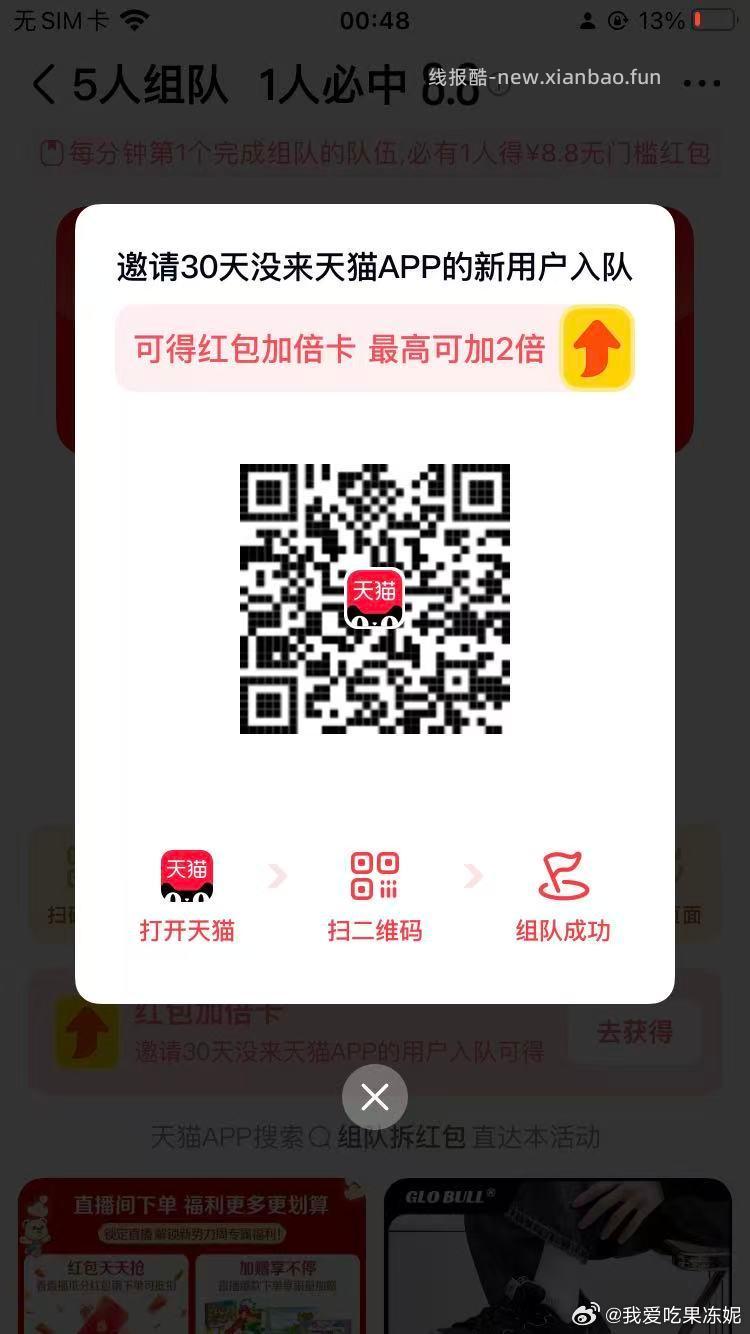Viewport: 750px width, 1334px height.
Task: Tap the yellow upward arrow doubling card icon
Action: (x=596, y=348)
